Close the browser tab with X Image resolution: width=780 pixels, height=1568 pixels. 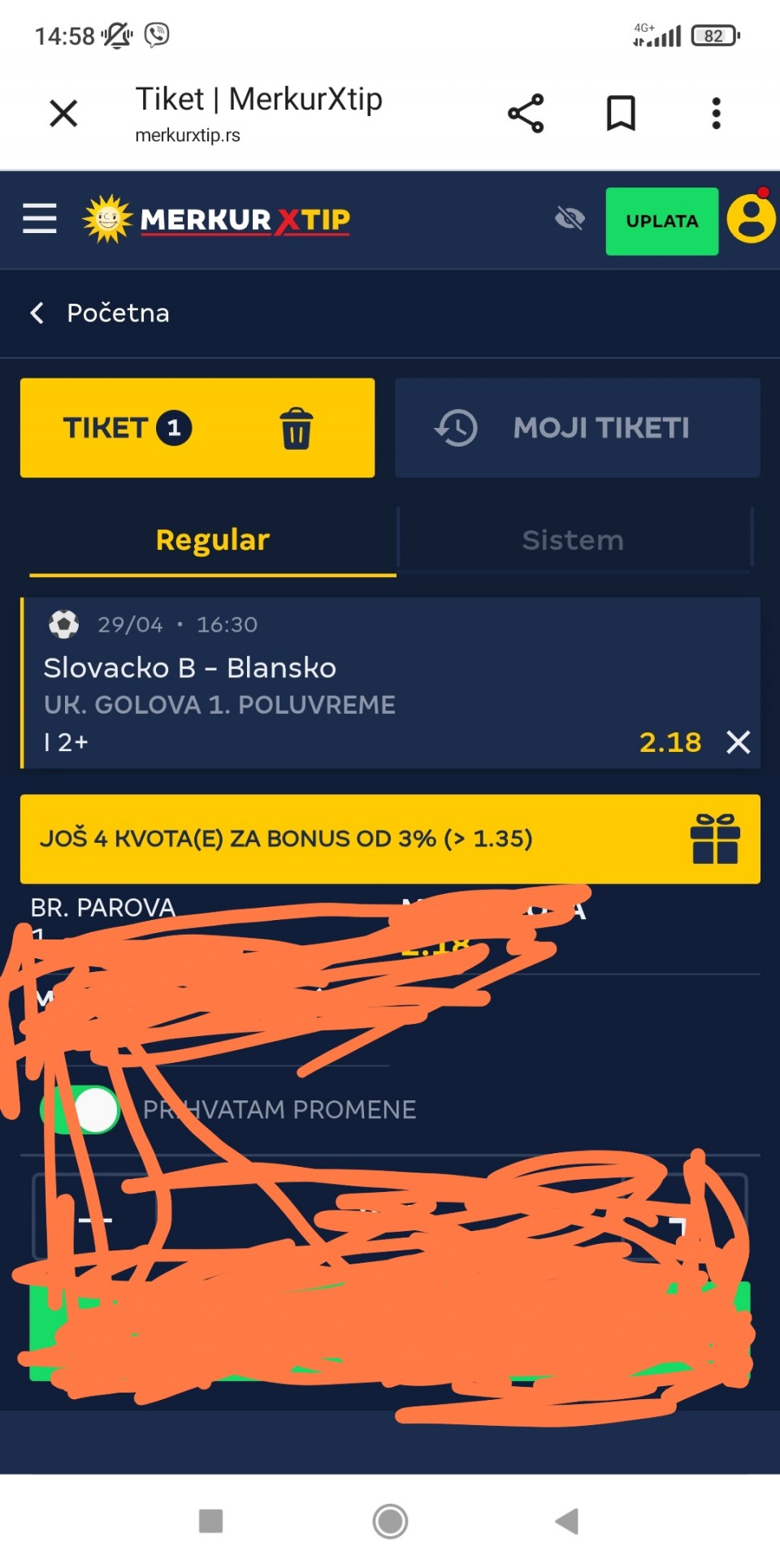click(x=63, y=114)
